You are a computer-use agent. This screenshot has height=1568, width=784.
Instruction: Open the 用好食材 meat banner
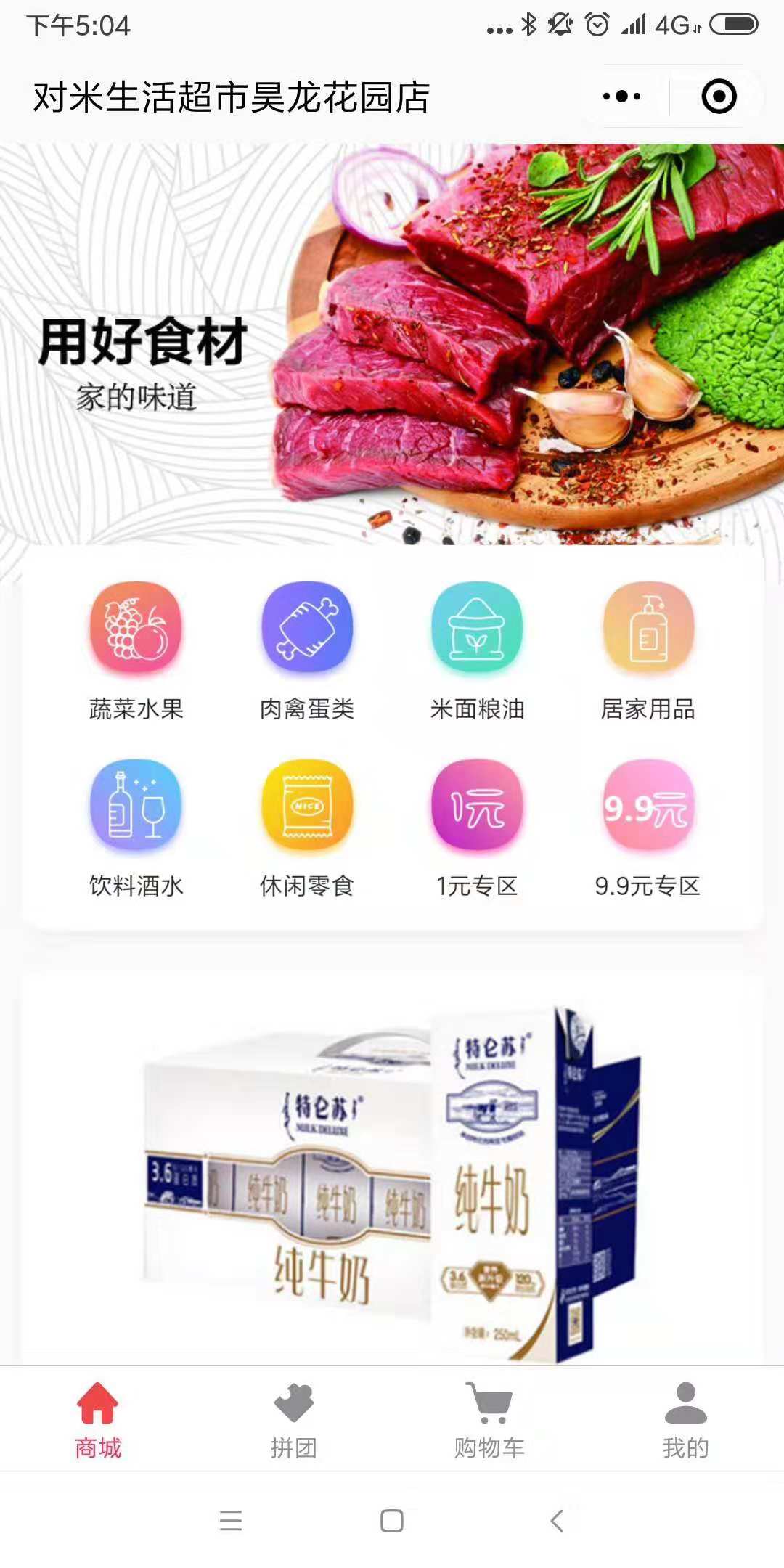(392, 345)
